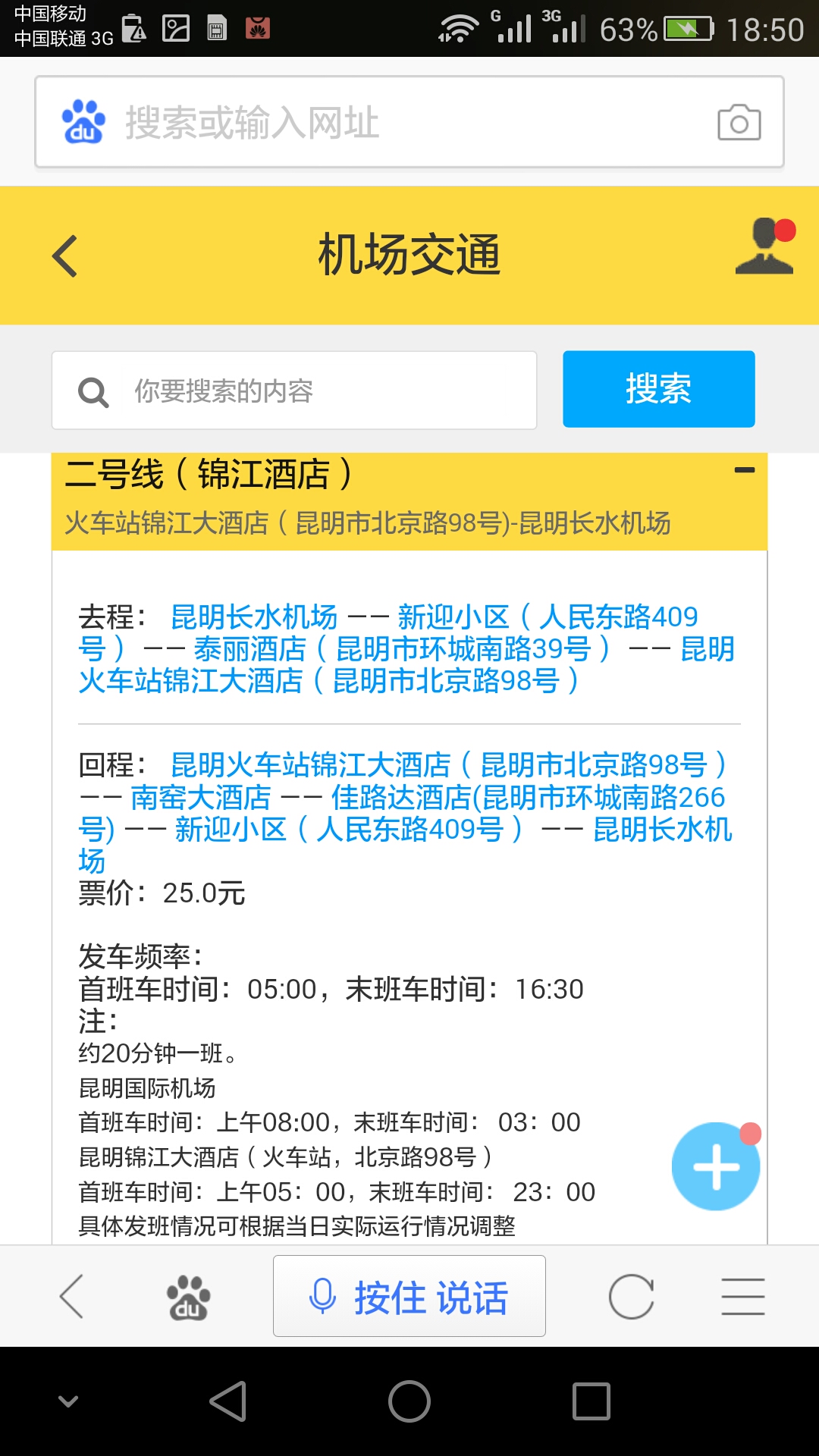Open the 佳路达酒店 stop link
The width and height of the screenshot is (819, 1456).
pos(402,814)
